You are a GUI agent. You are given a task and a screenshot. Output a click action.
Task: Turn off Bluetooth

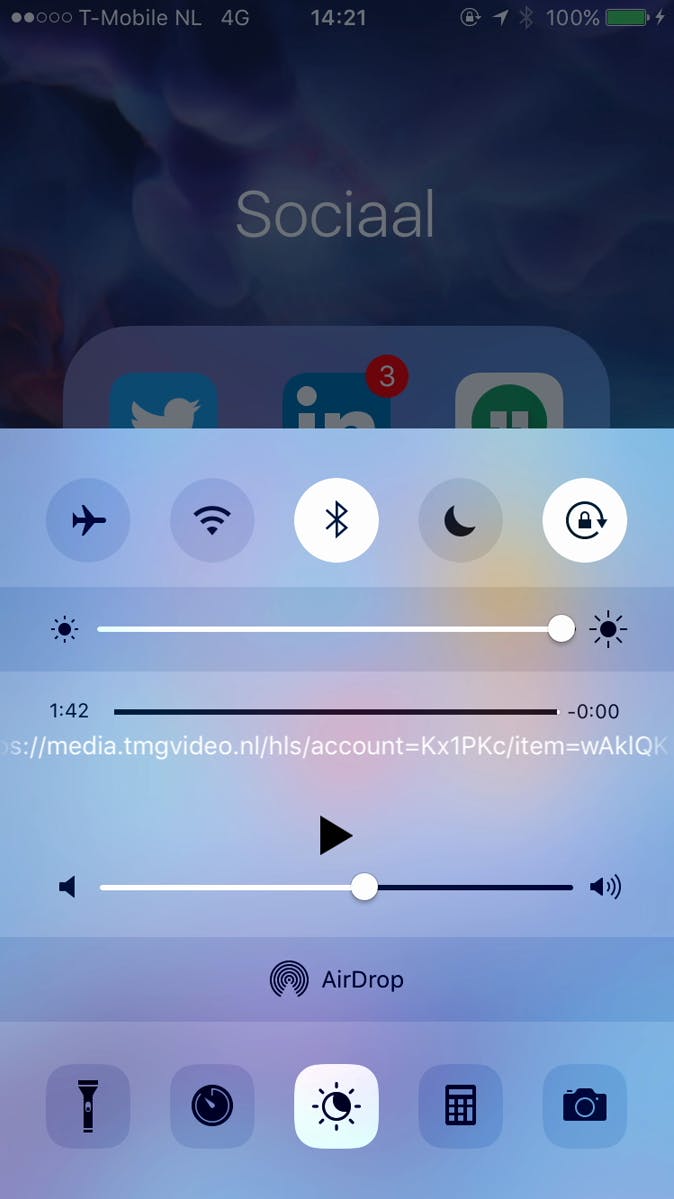pos(336,521)
